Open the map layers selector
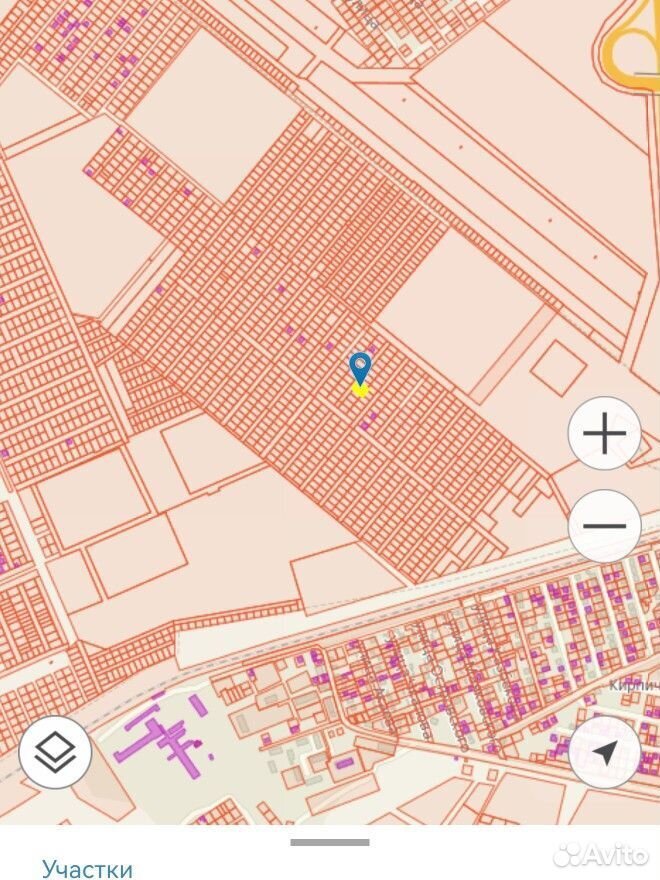Image resolution: width=660 pixels, height=880 pixels. [55, 752]
